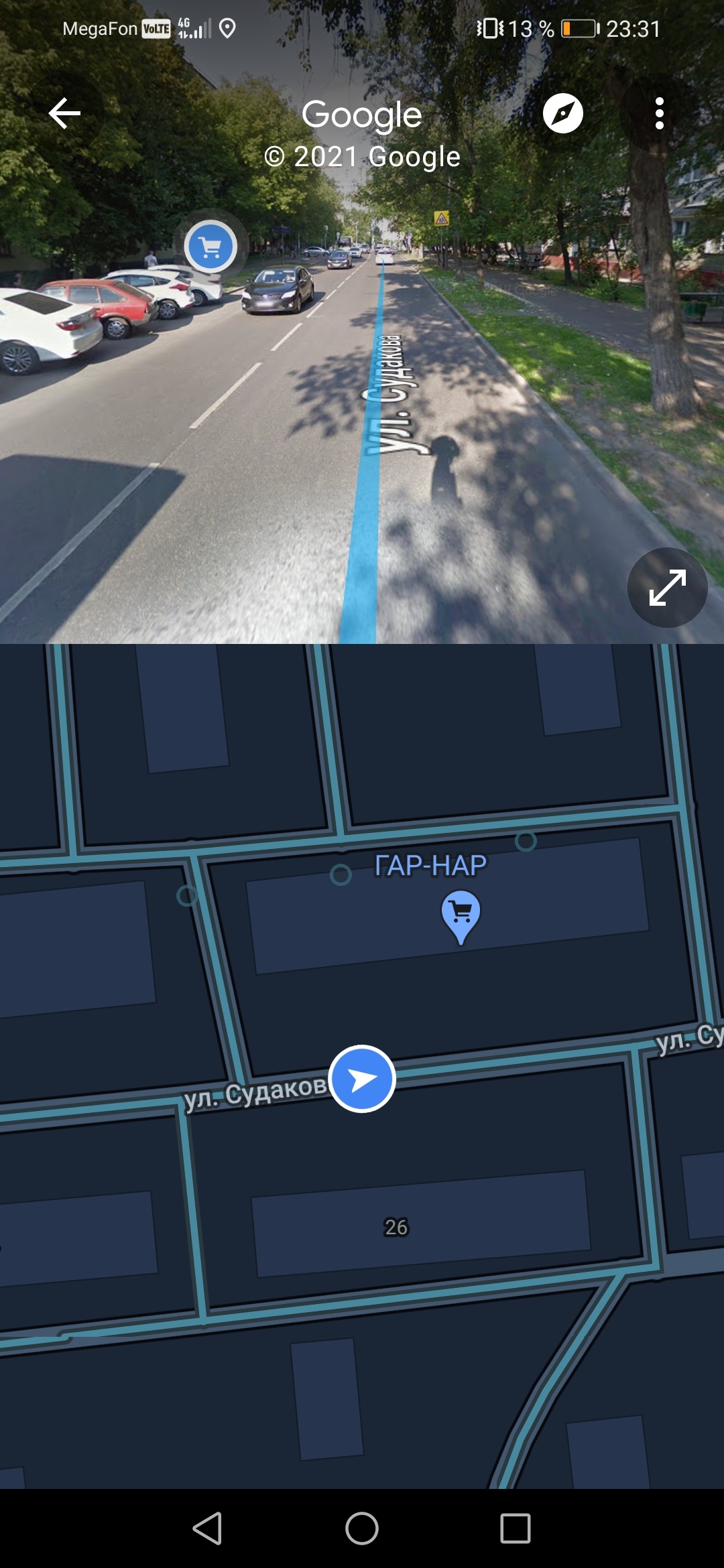Tap the compass icon
The image size is (724, 1568).
[x=562, y=113]
